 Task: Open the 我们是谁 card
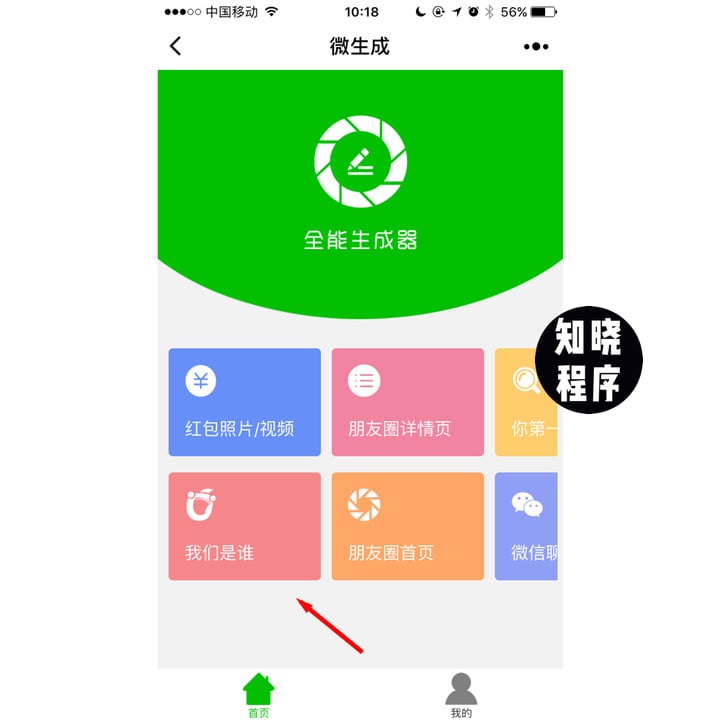click(x=244, y=526)
